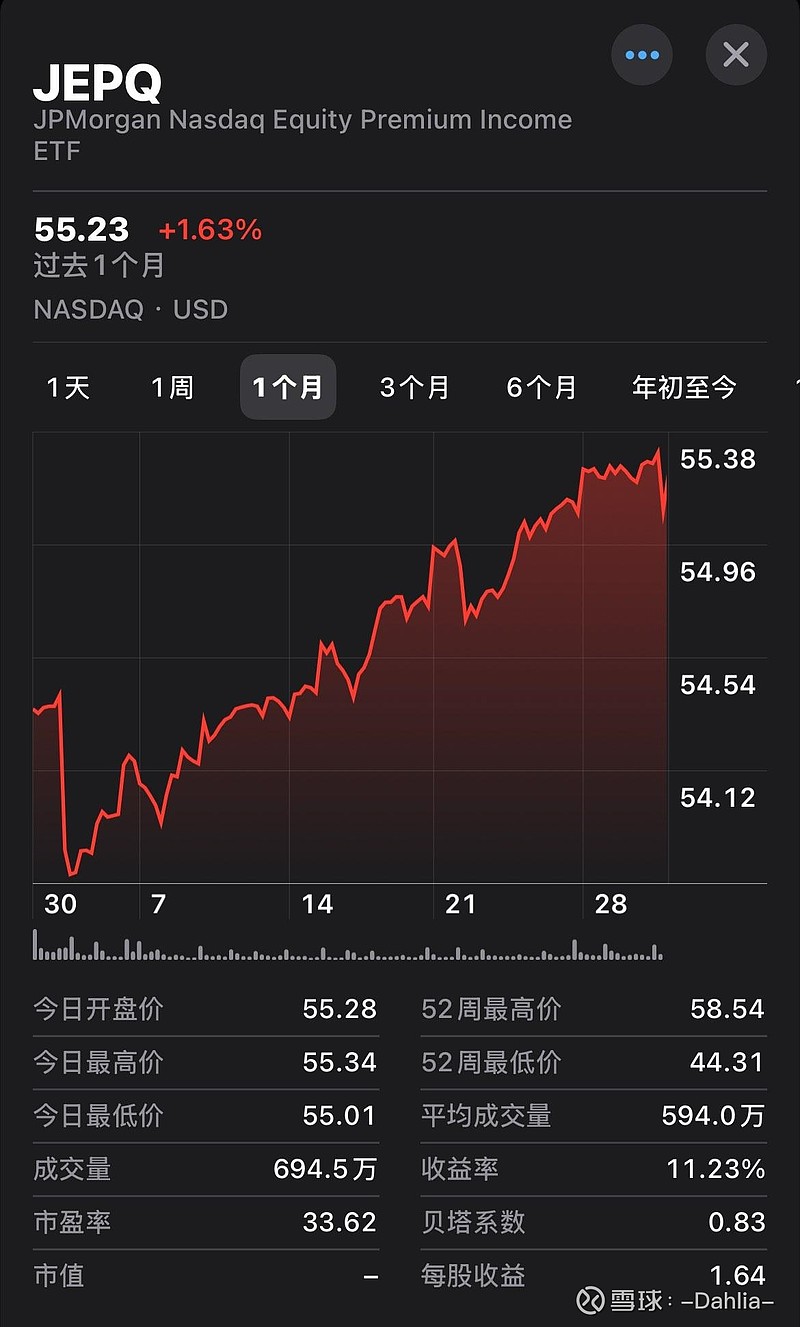Open the three-dot more options menu

[x=641, y=54]
